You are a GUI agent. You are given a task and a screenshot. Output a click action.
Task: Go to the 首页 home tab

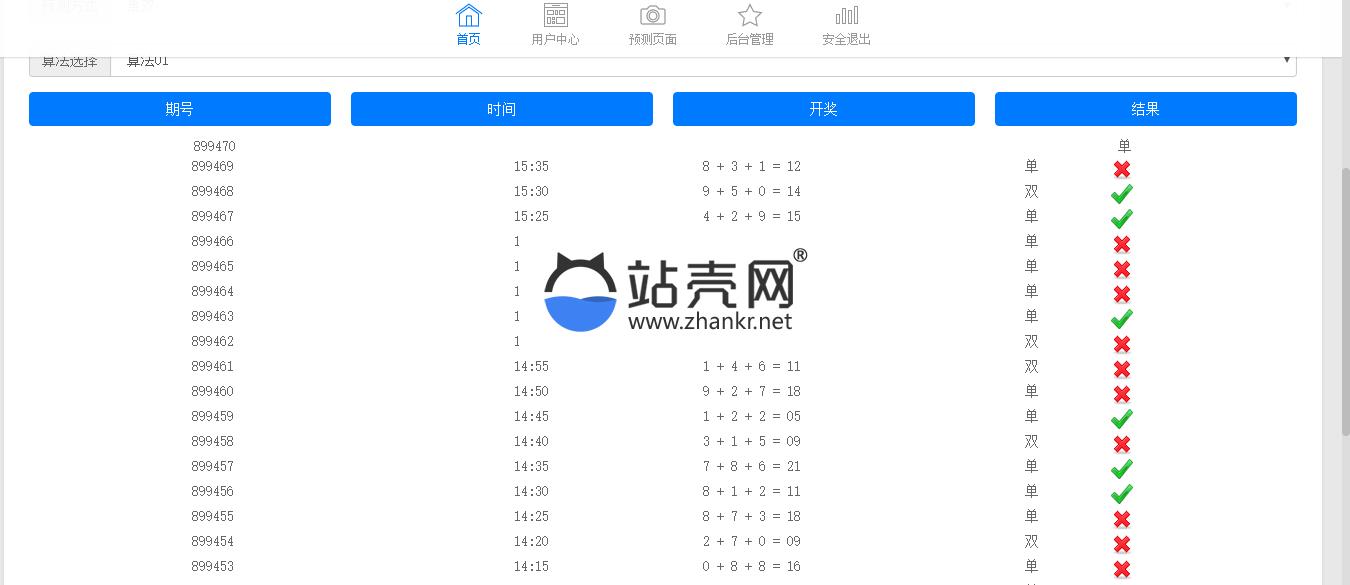pos(468,25)
